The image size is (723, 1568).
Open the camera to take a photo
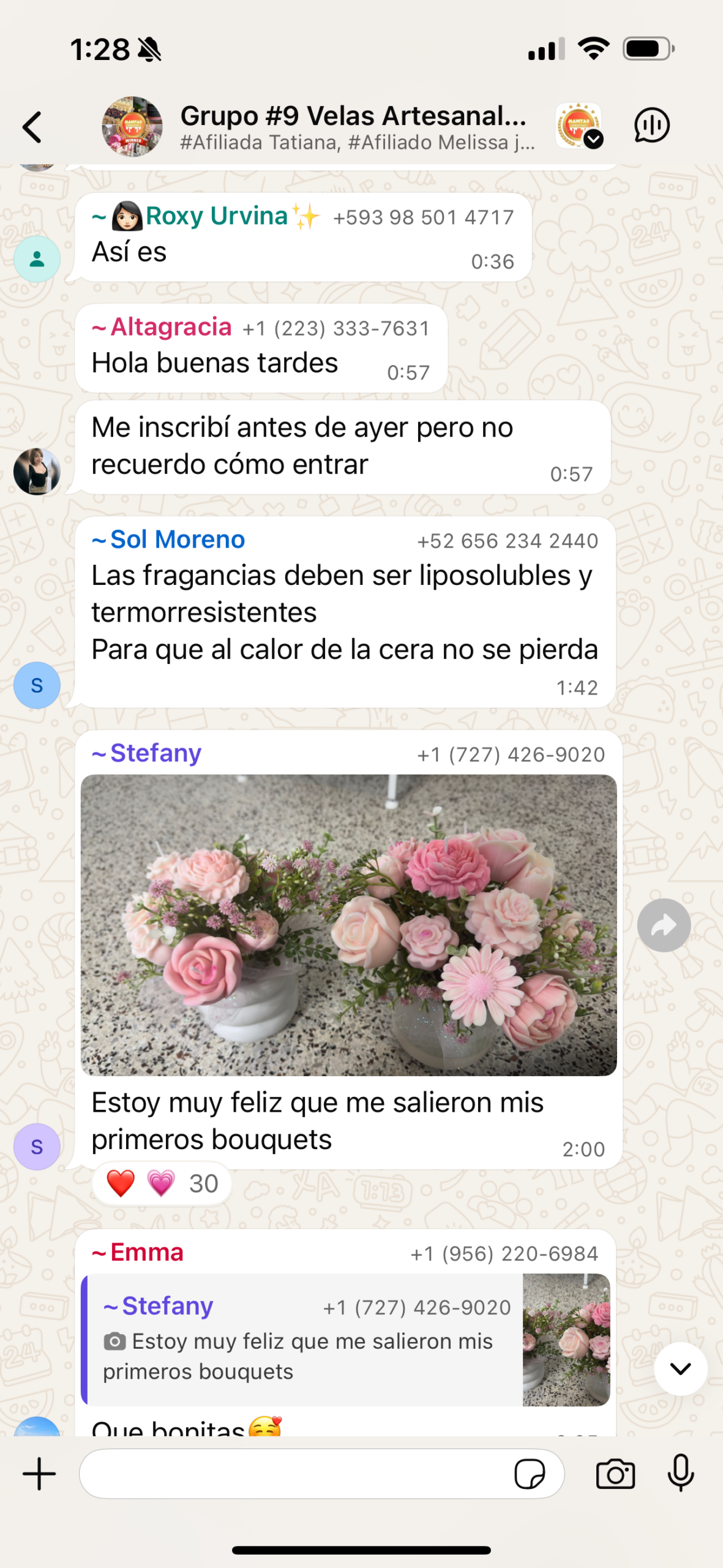tap(615, 1474)
